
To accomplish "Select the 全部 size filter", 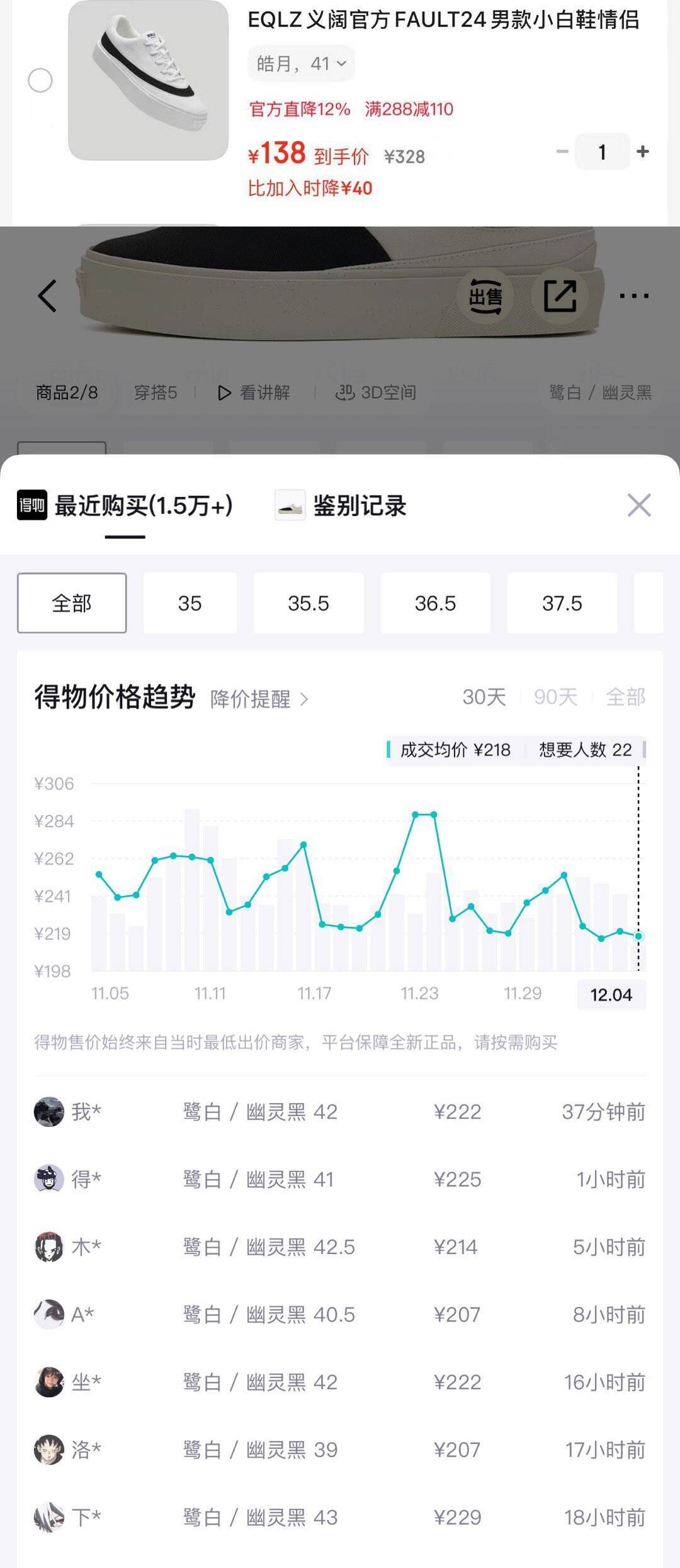I will (x=72, y=603).
